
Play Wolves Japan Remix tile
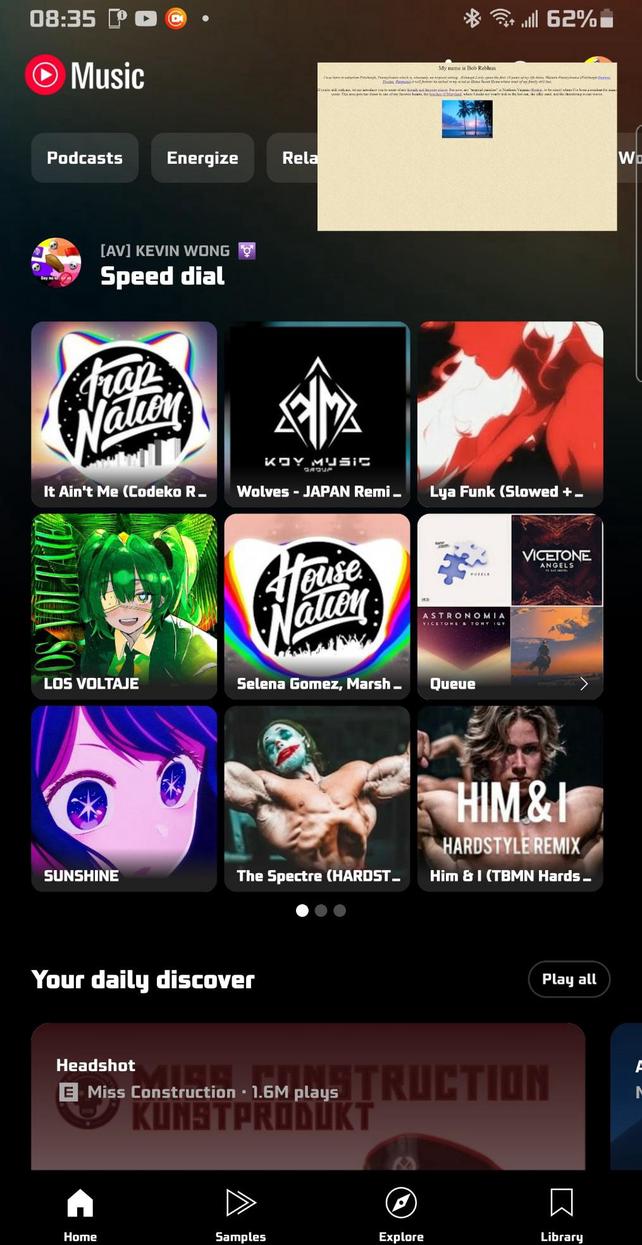317,414
